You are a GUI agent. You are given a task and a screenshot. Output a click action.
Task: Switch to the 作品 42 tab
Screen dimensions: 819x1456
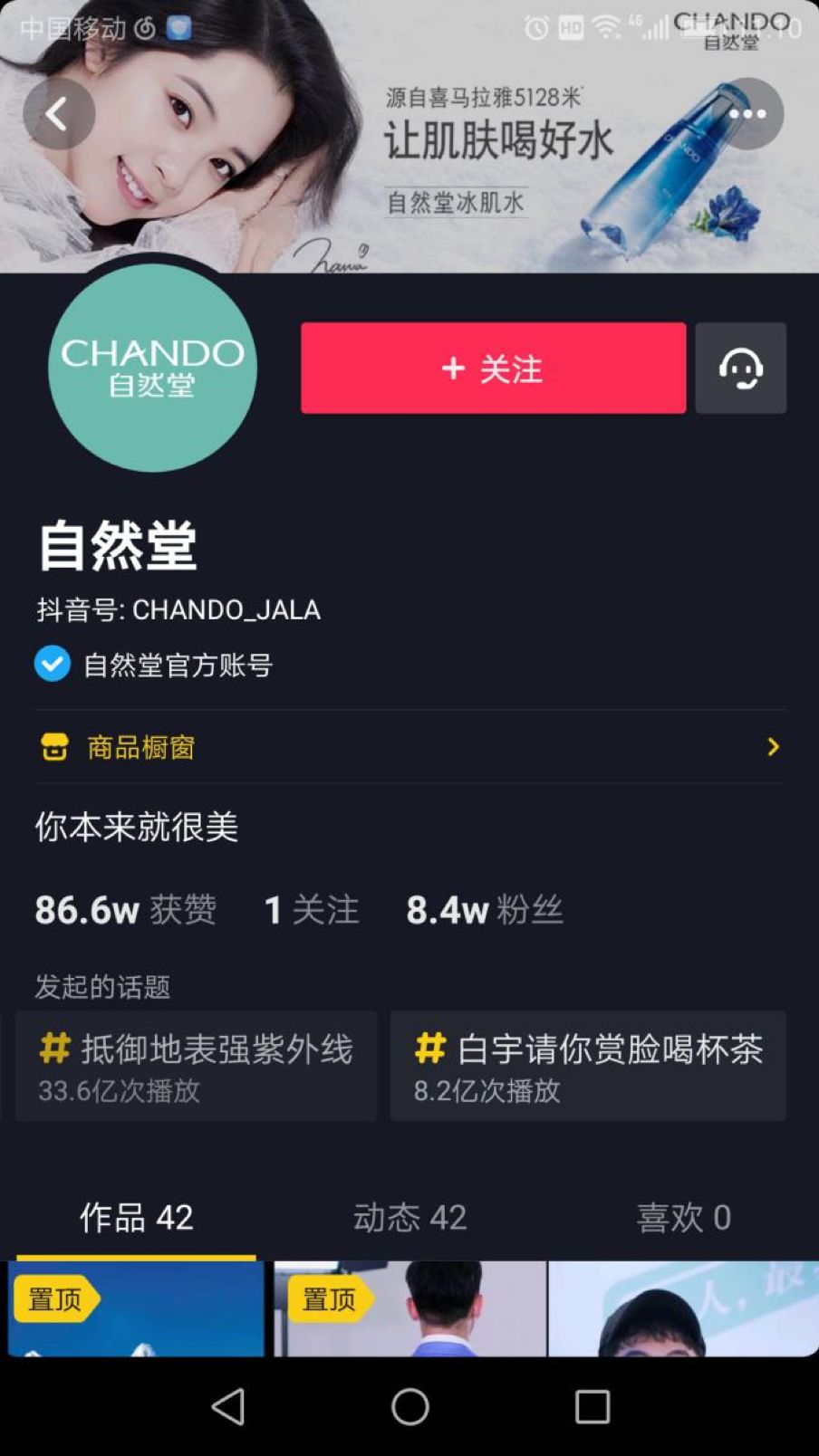(x=137, y=1217)
